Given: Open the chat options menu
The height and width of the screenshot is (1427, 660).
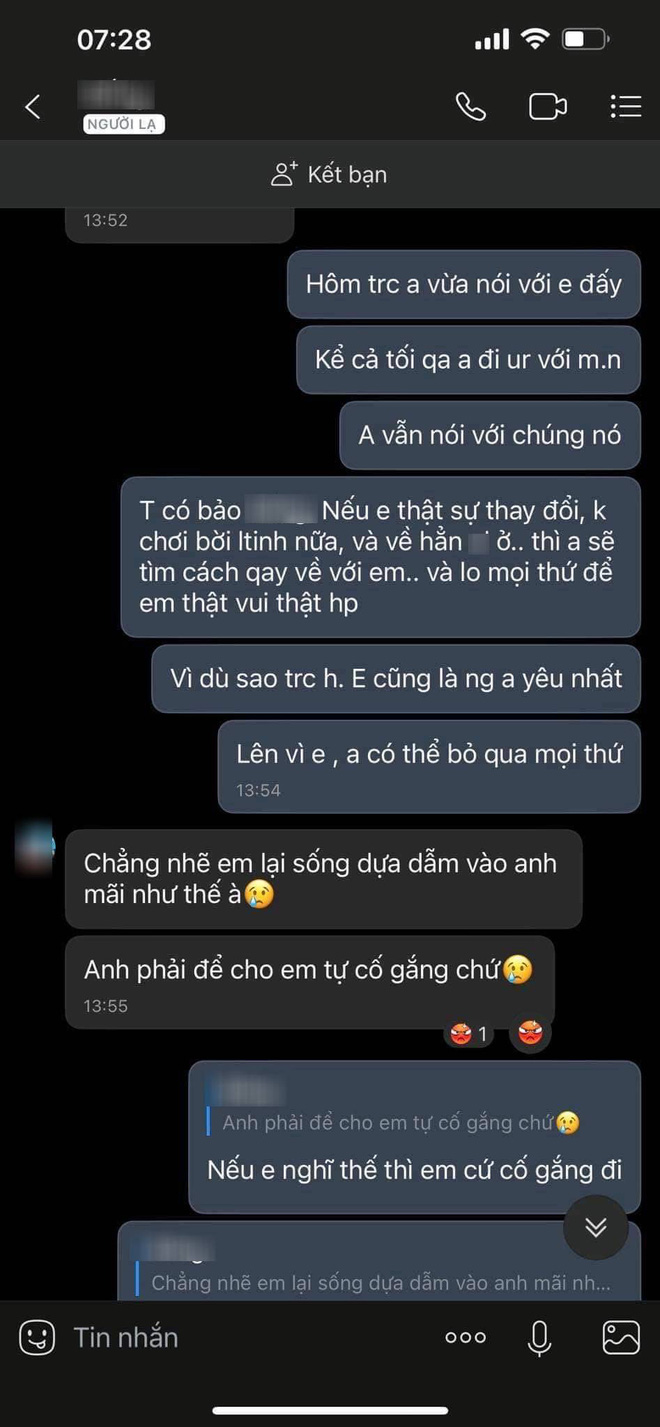Looking at the screenshot, I should pos(625,107).
